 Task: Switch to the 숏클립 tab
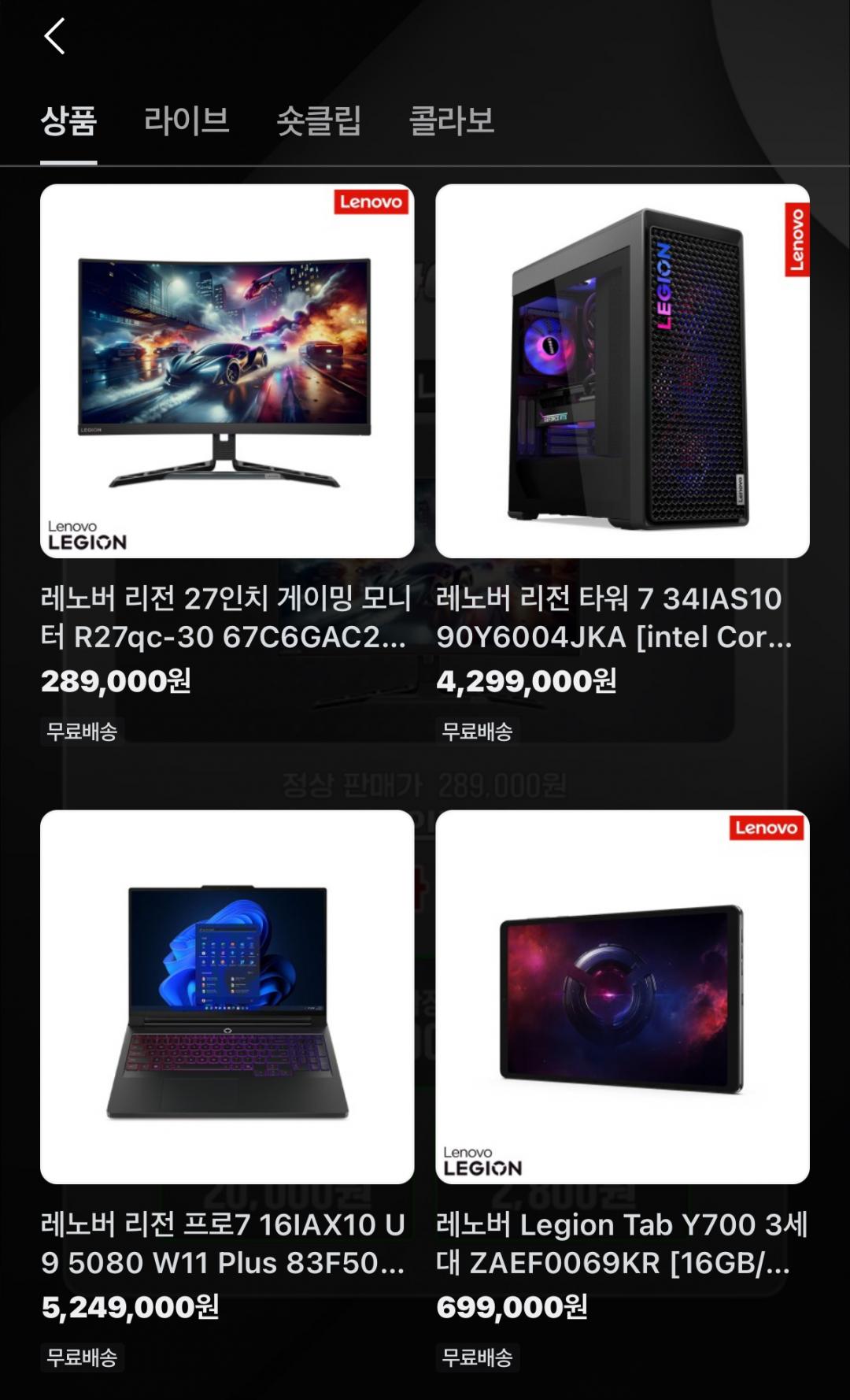tap(319, 121)
